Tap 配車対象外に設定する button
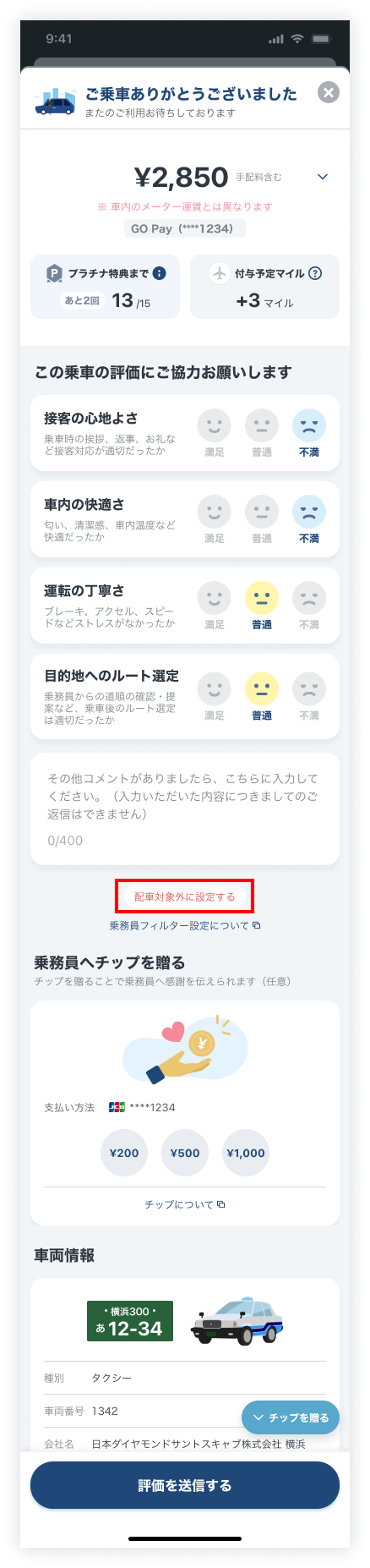Image resolution: width=370 pixels, height=1568 pixels. click(185, 896)
